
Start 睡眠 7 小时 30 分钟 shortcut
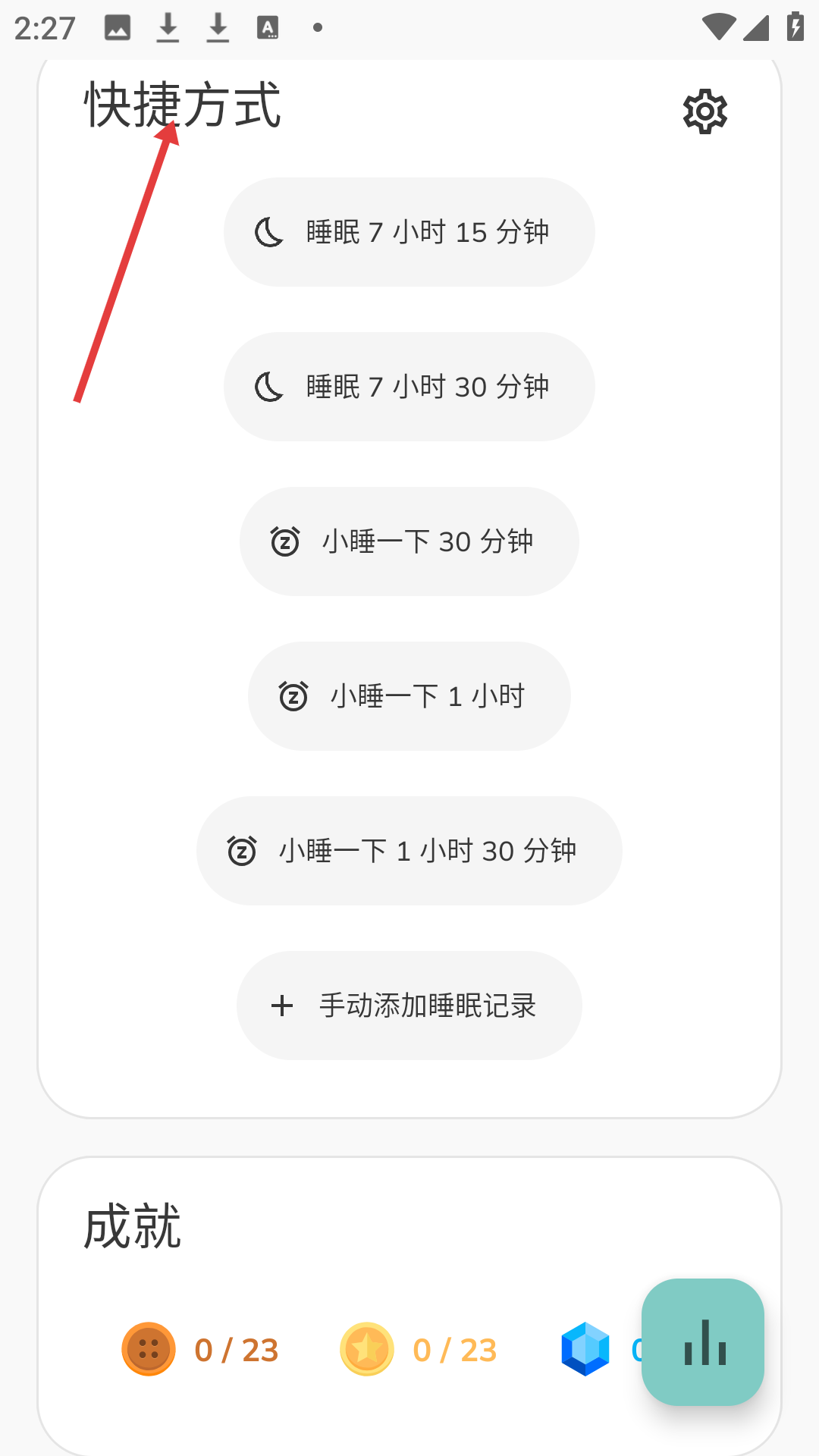tap(409, 387)
